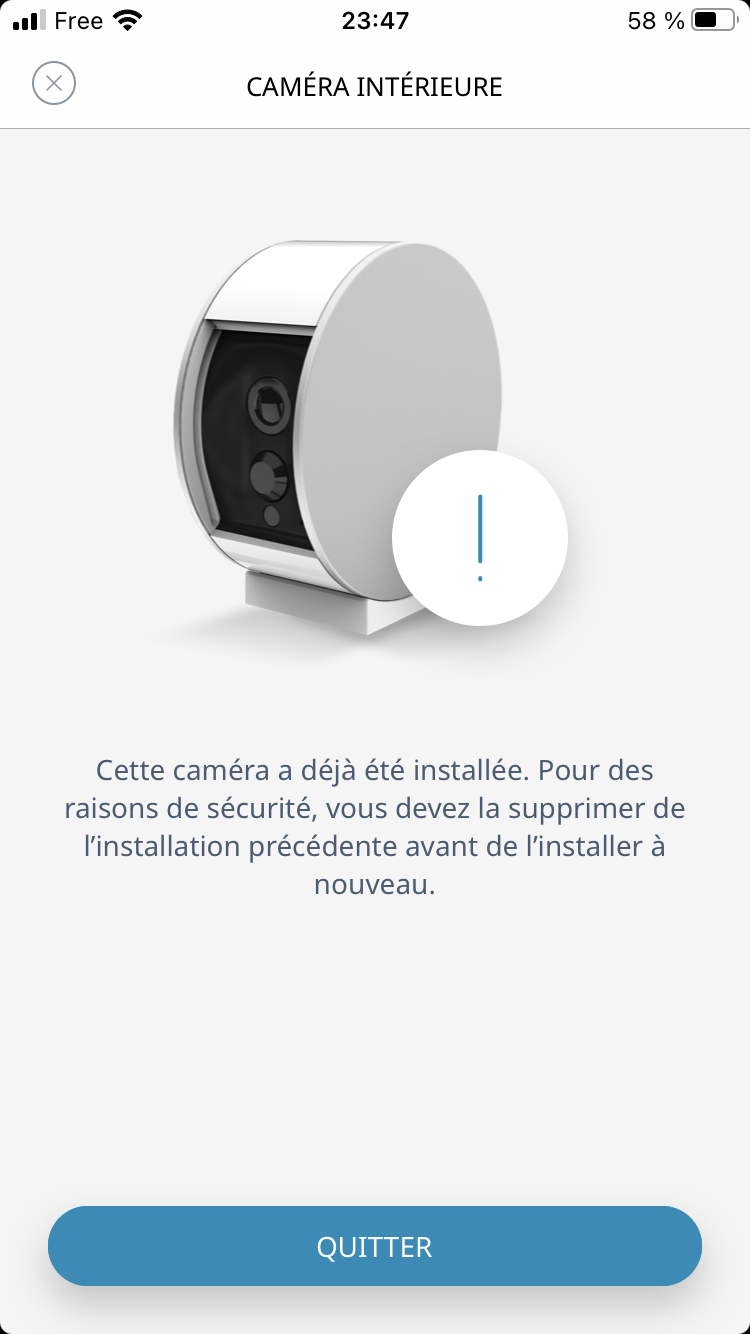Screen dimensions: 750x1334
Task: Tap the QUITTER button
Action: [x=375, y=1246]
